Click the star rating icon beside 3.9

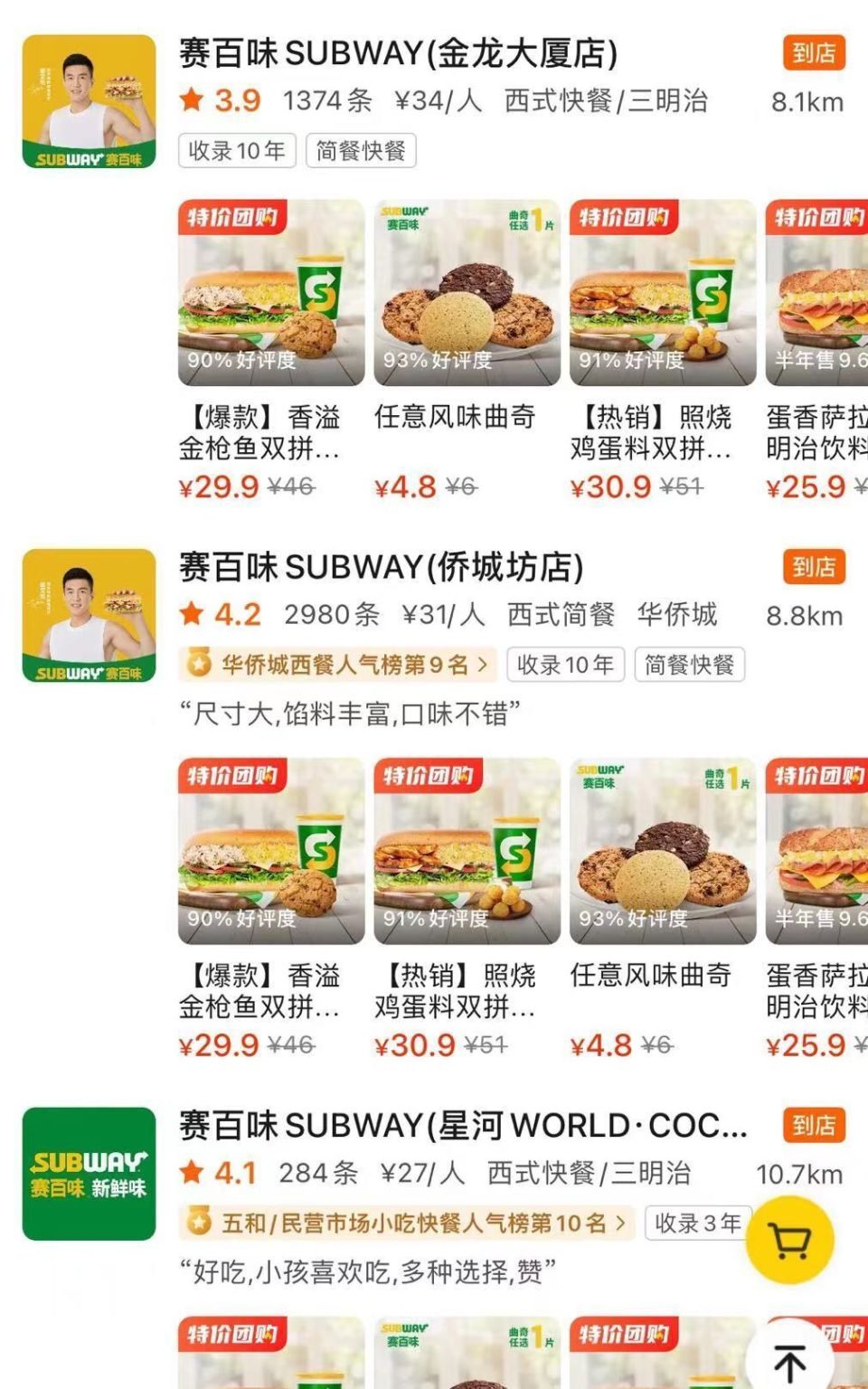pyautogui.click(x=191, y=100)
